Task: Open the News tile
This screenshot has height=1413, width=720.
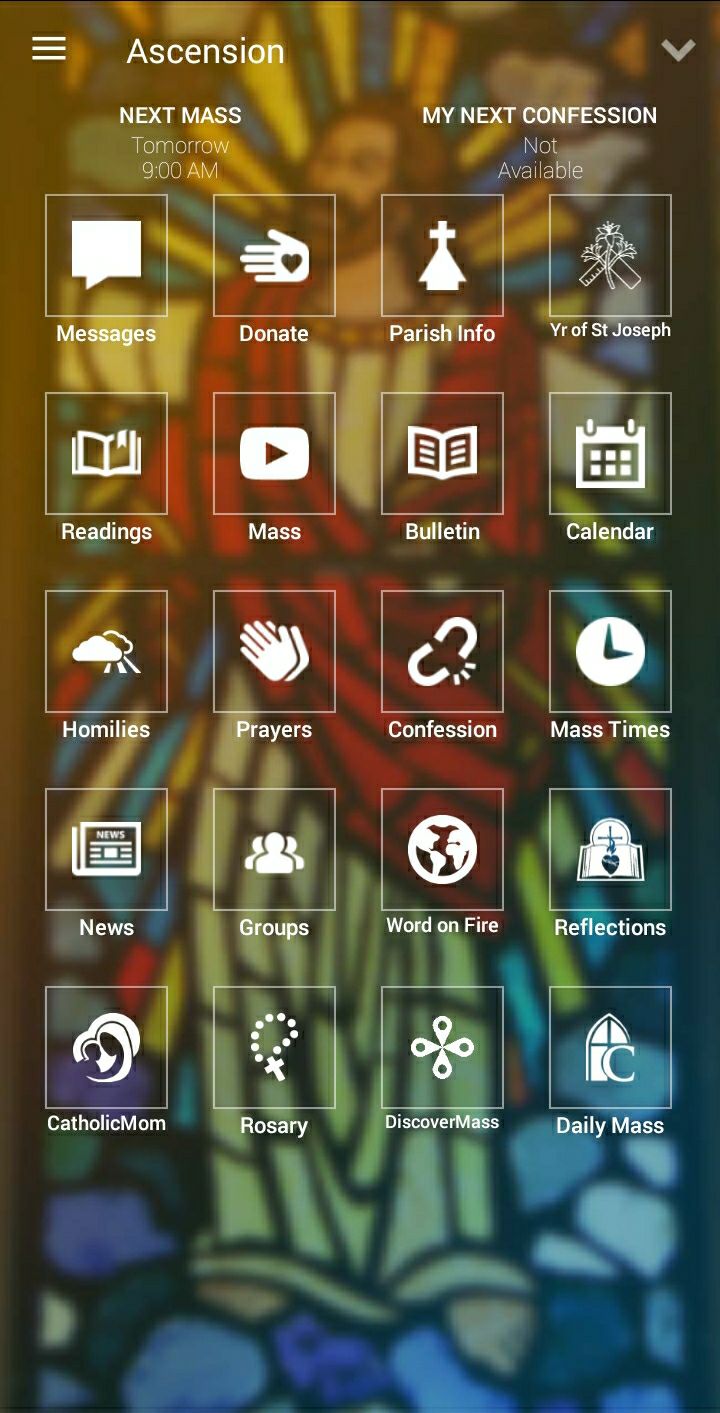Action: (x=106, y=848)
